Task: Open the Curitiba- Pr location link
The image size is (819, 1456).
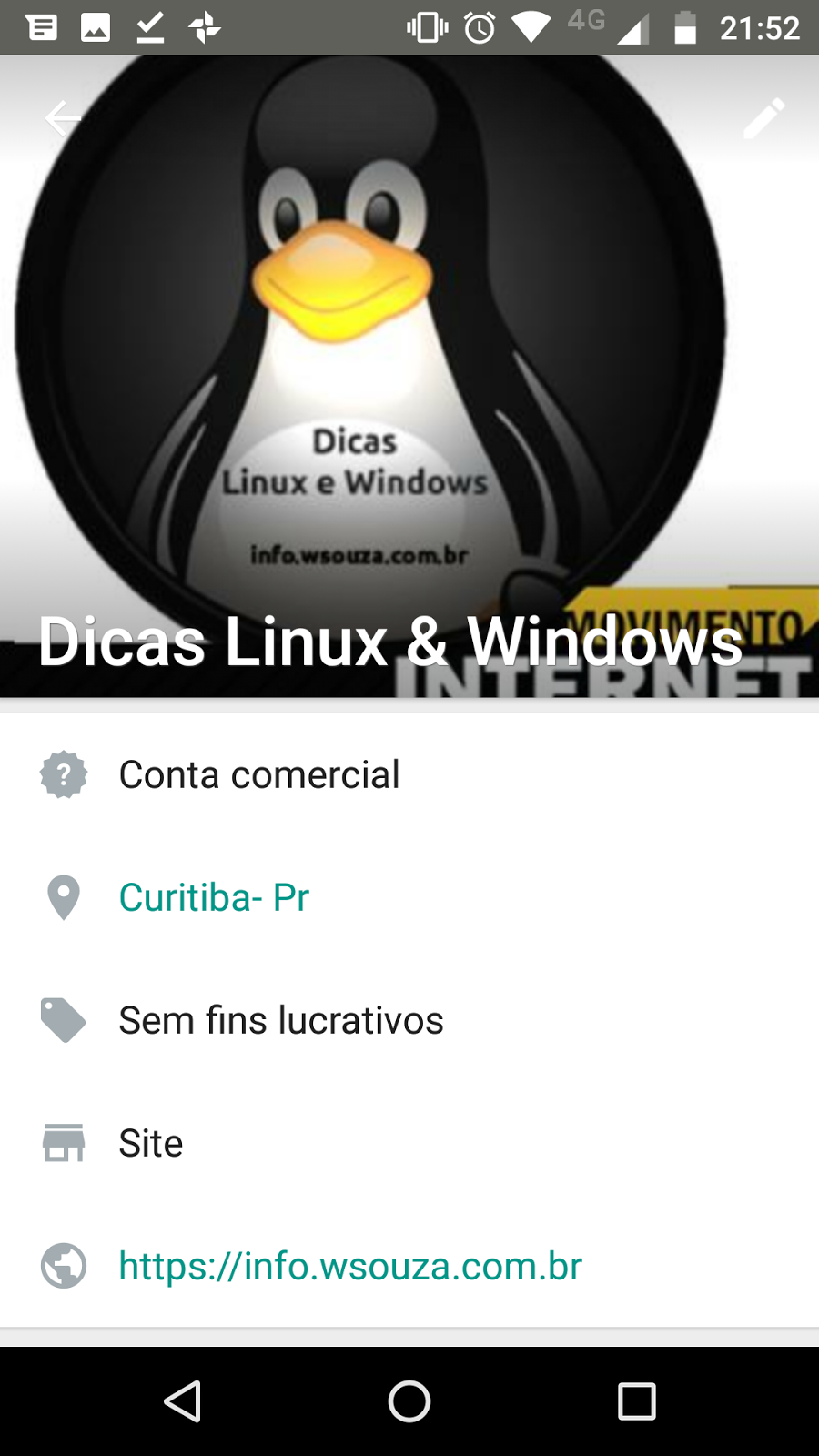Action: (x=214, y=898)
